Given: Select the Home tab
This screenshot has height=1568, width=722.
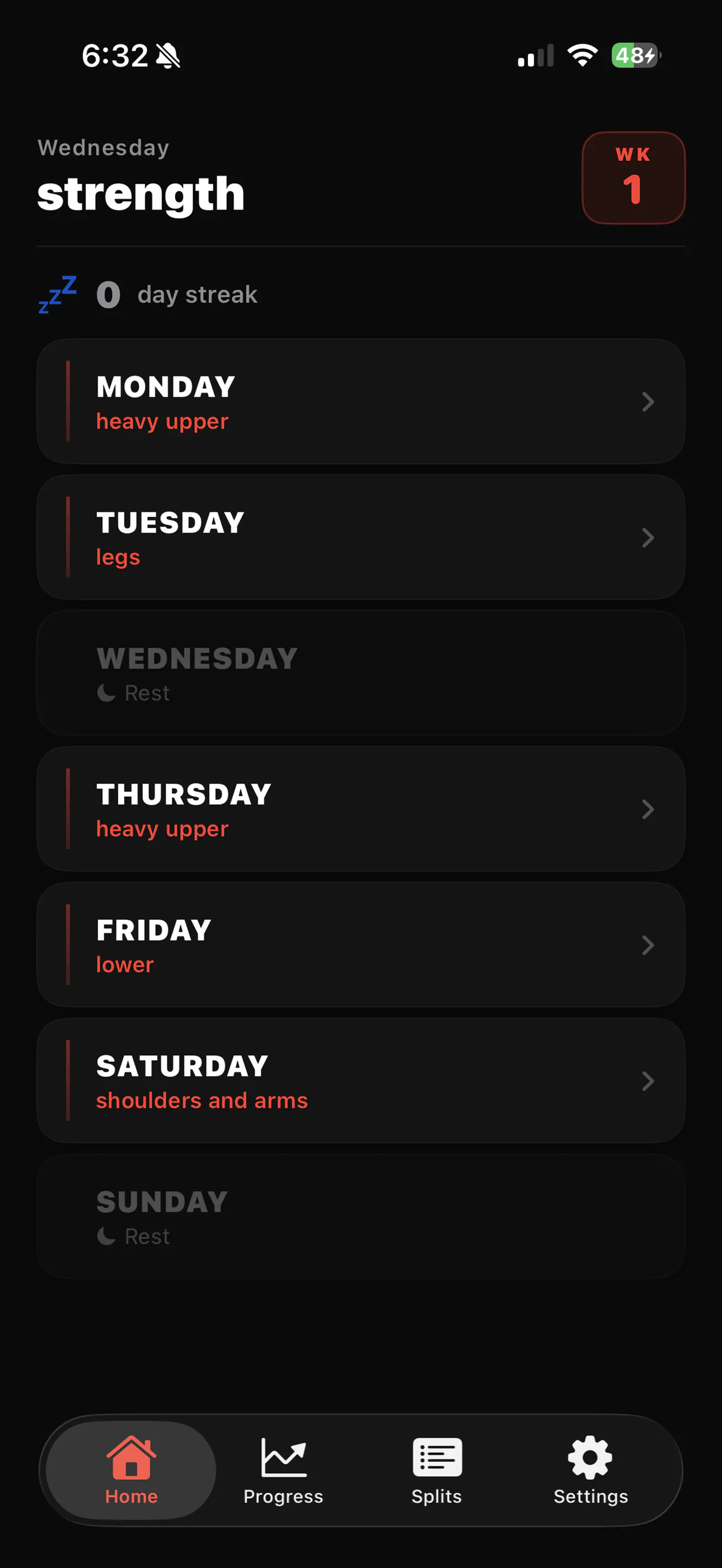Looking at the screenshot, I should (x=131, y=1470).
